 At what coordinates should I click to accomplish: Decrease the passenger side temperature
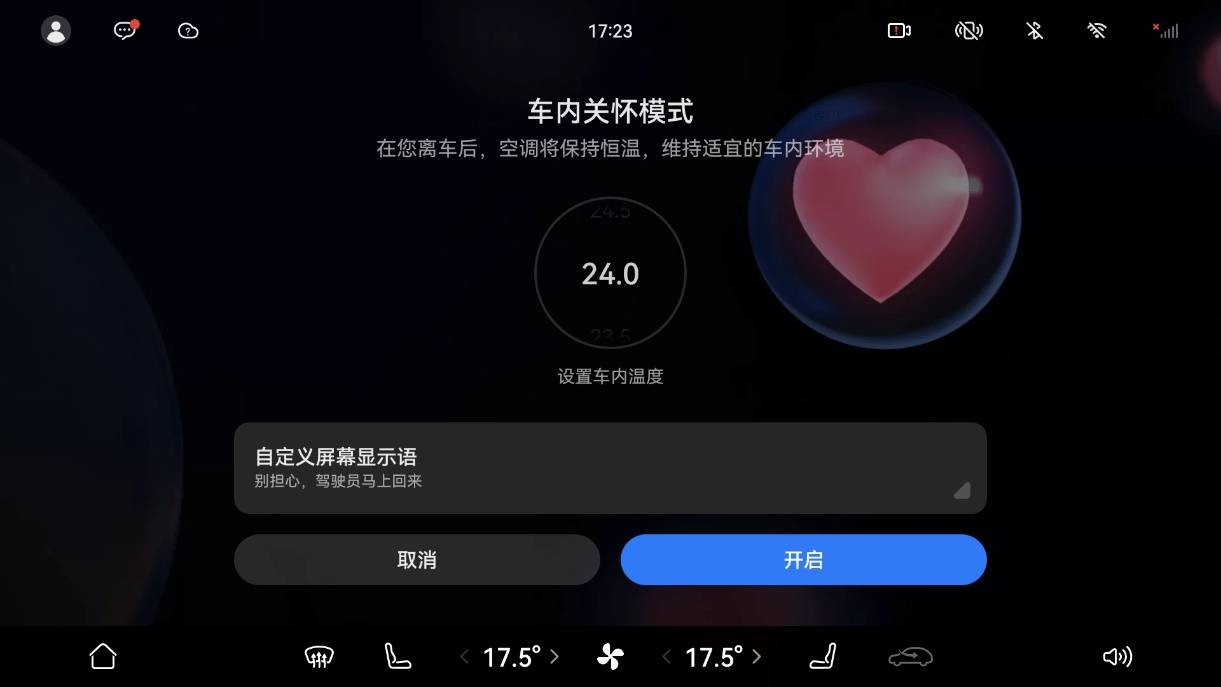tap(667, 657)
